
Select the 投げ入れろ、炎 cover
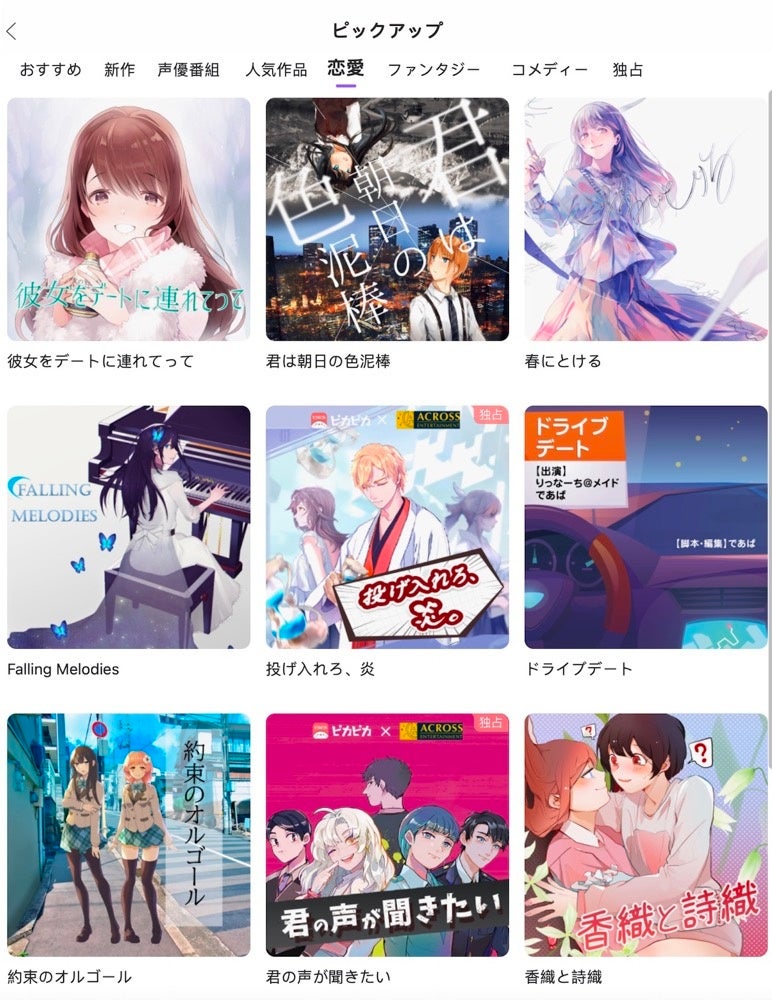[x=387, y=527]
